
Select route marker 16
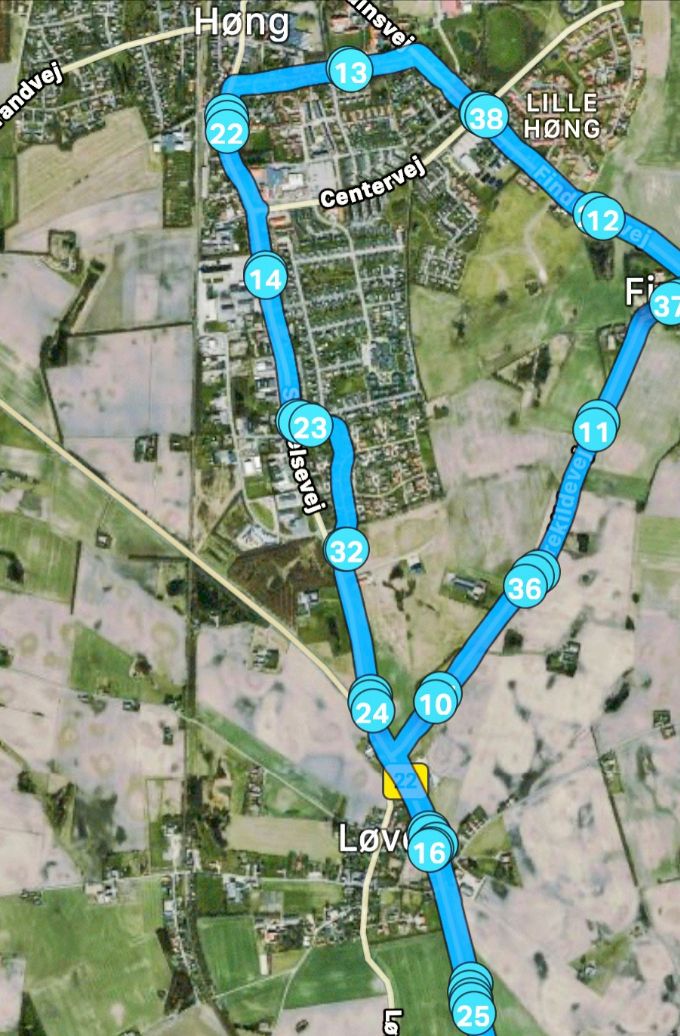click(430, 853)
